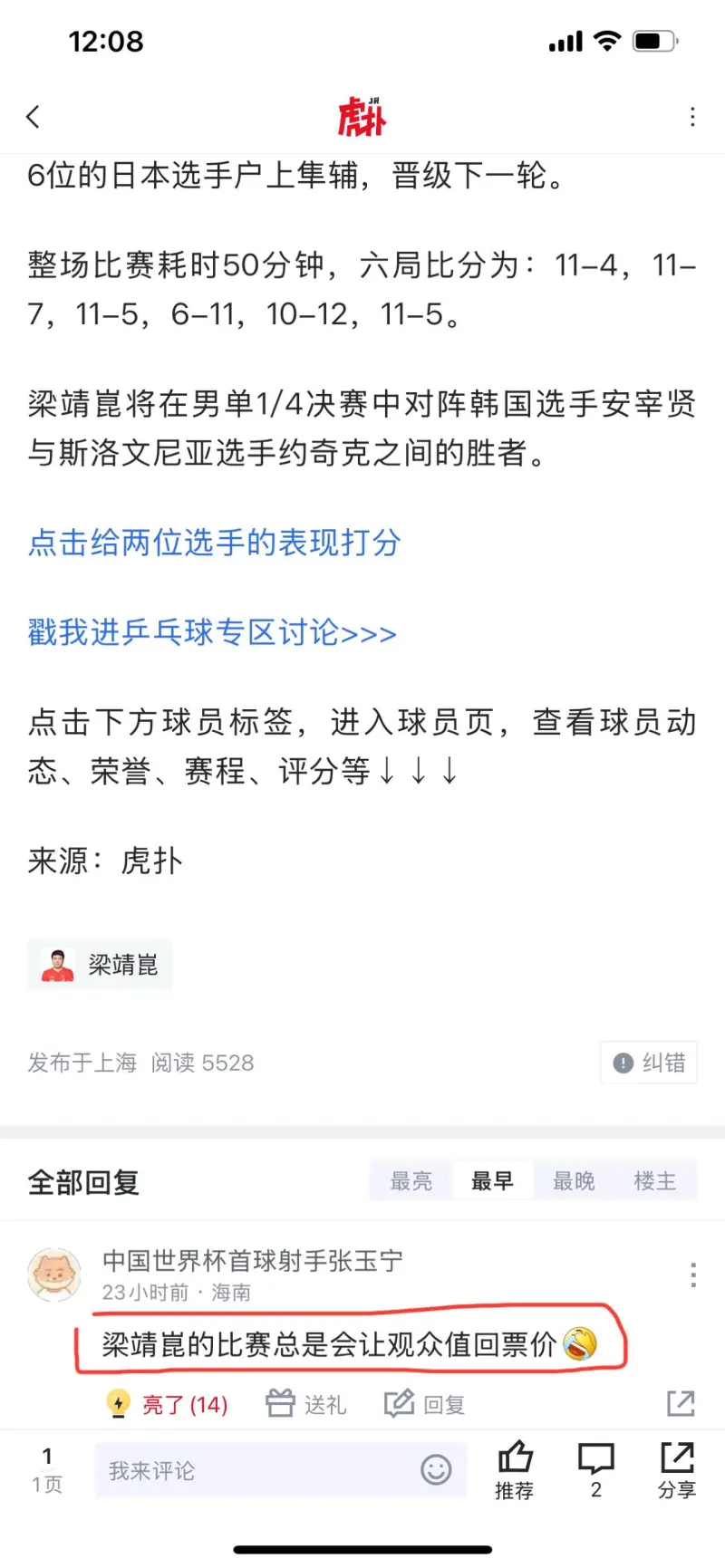Share 张玉宁's comment via arrow icon
Image resolution: width=725 pixels, height=1568 pixels.
681,1403
